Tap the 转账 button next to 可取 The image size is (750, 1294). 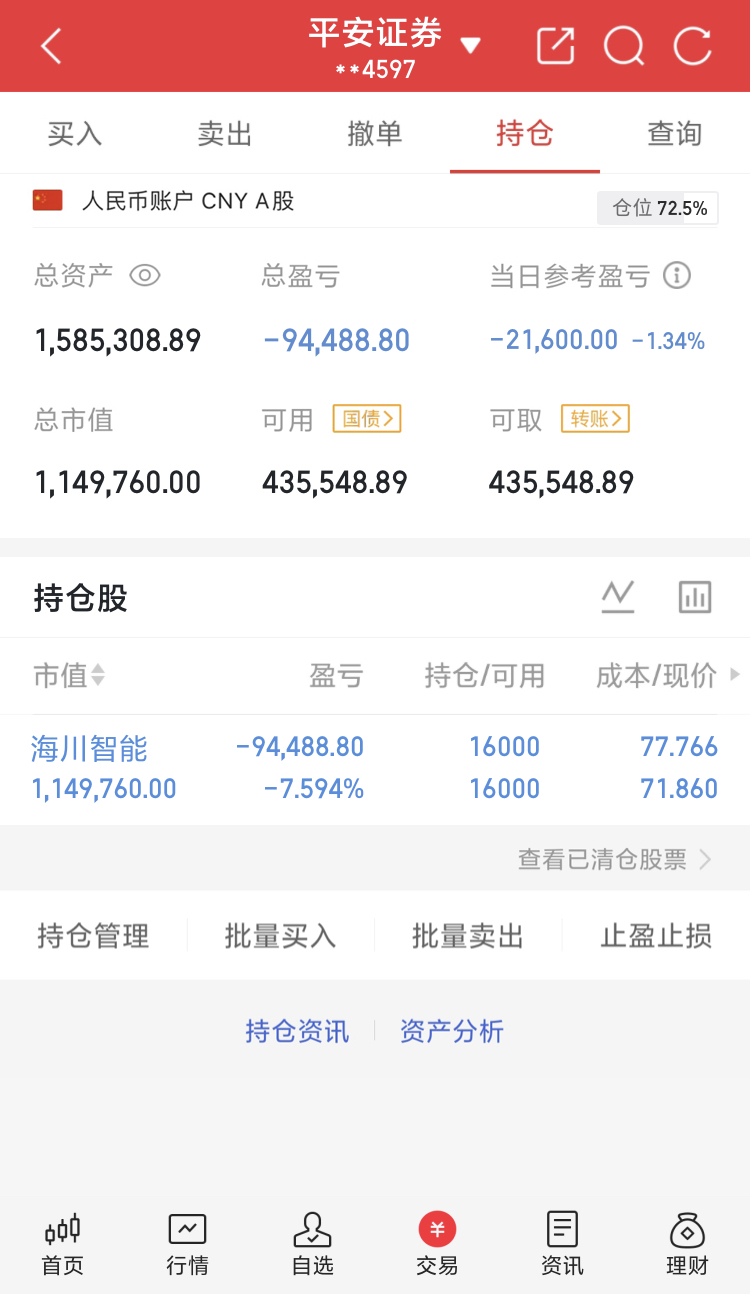coord(595,418)
